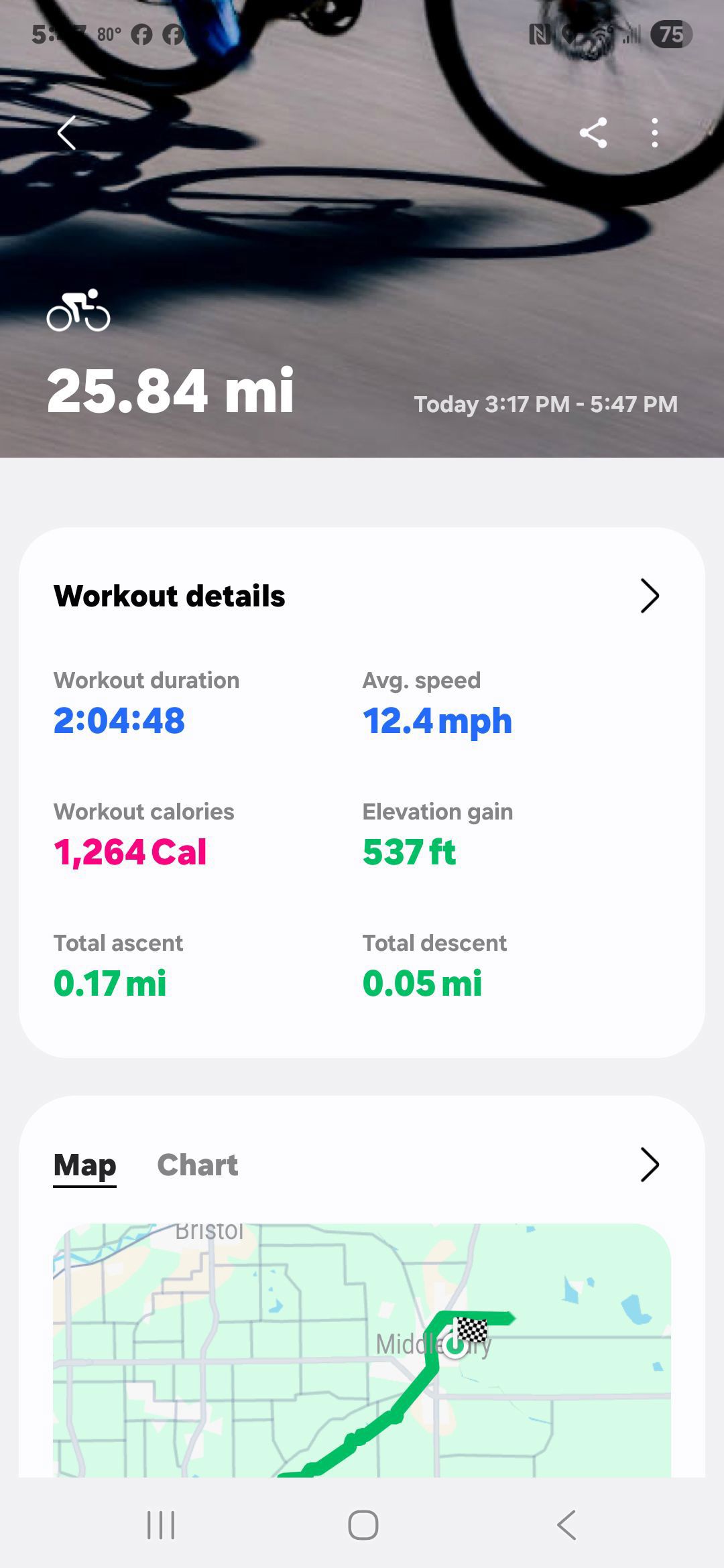
Task: Go to the home screen
Action: 363,1526
